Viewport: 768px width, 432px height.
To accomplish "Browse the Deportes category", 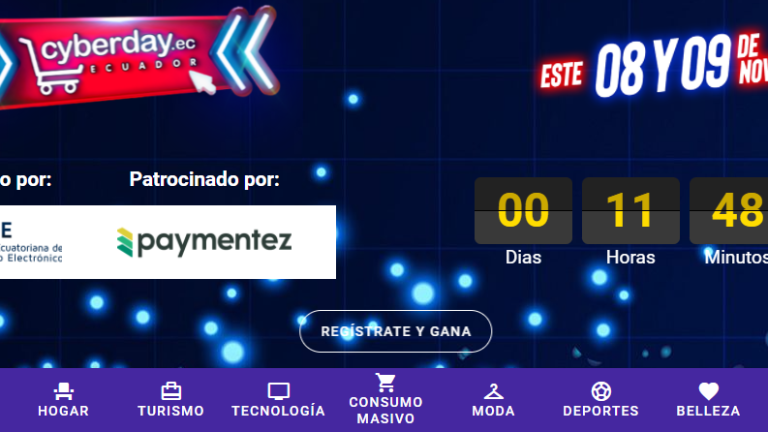I will point(600,400).
